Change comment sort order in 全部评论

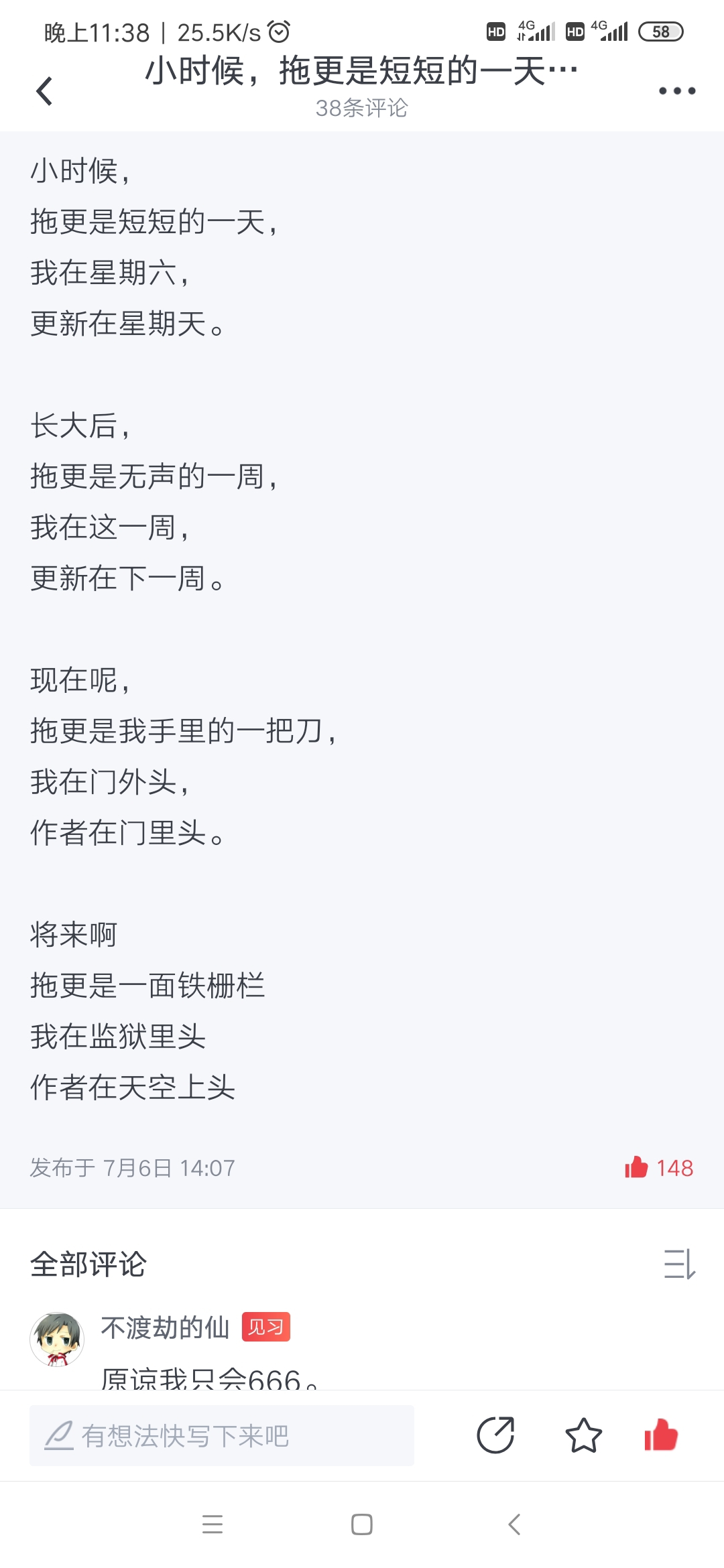[679, 1264]
